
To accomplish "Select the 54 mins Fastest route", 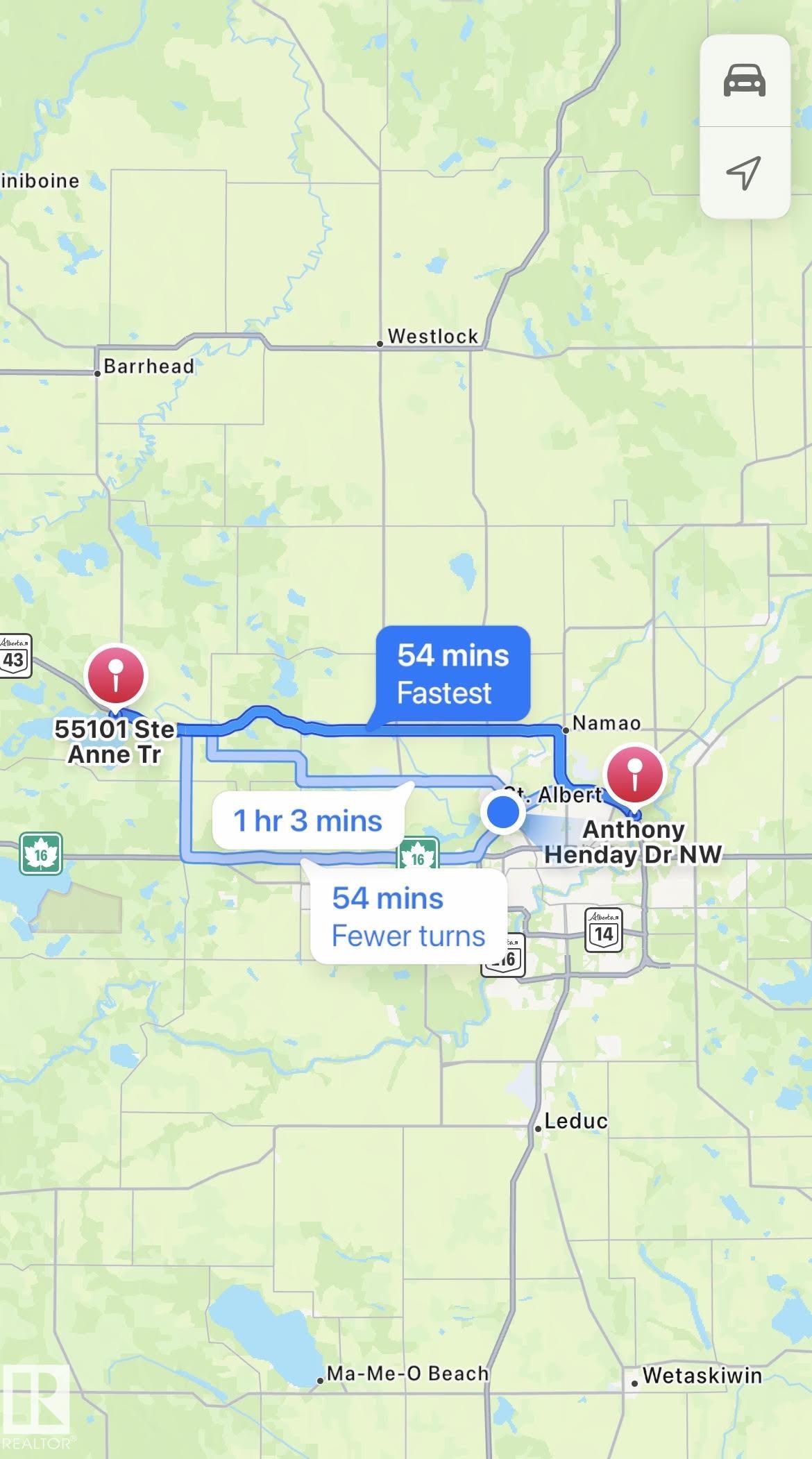I will 452,673.
